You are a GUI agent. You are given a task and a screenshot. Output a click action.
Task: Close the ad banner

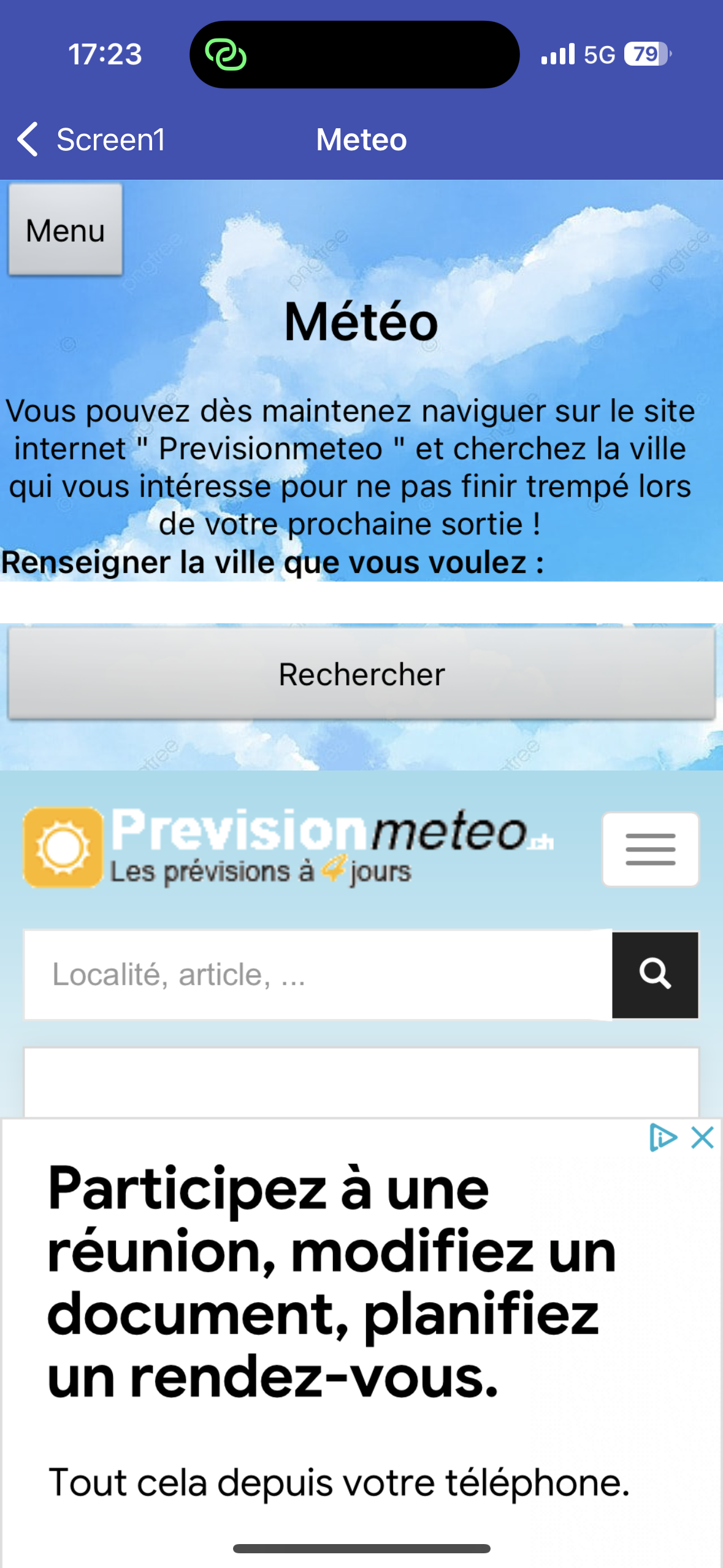(702, 1137)
